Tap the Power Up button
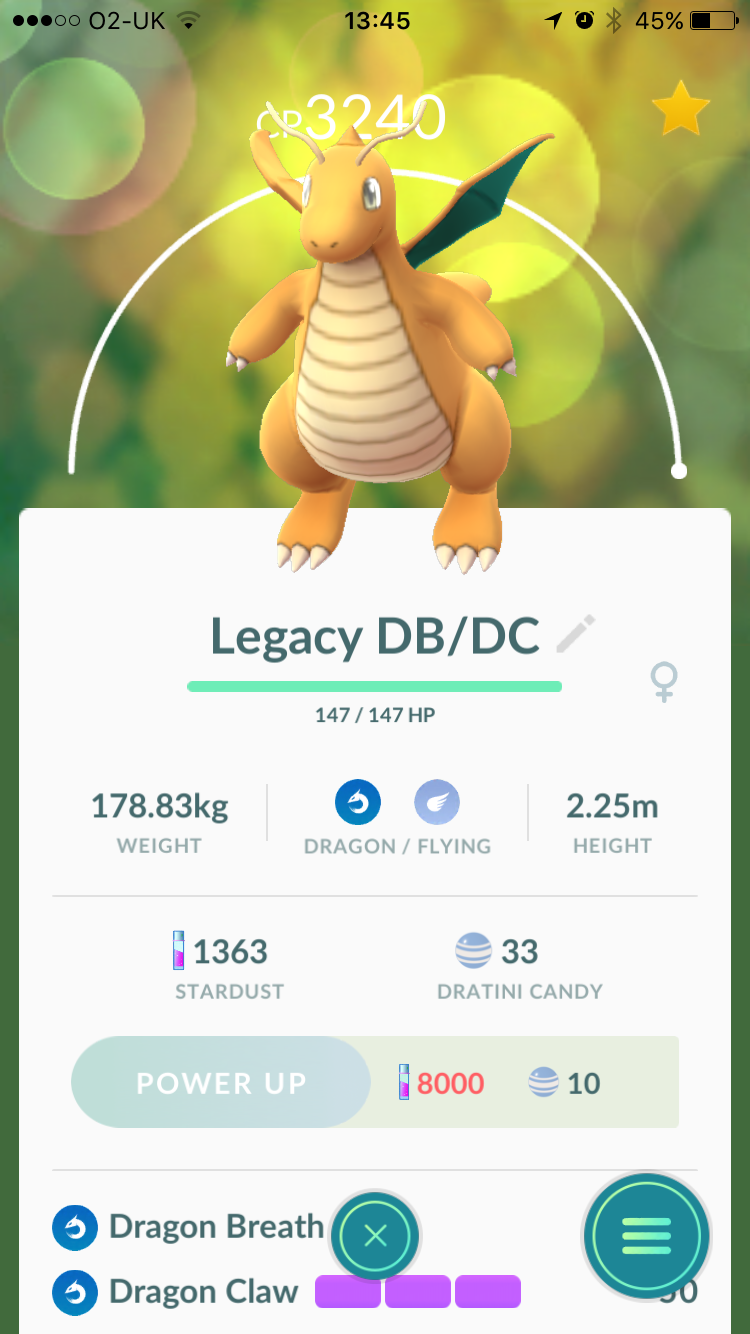 (x=221, y=1082)
